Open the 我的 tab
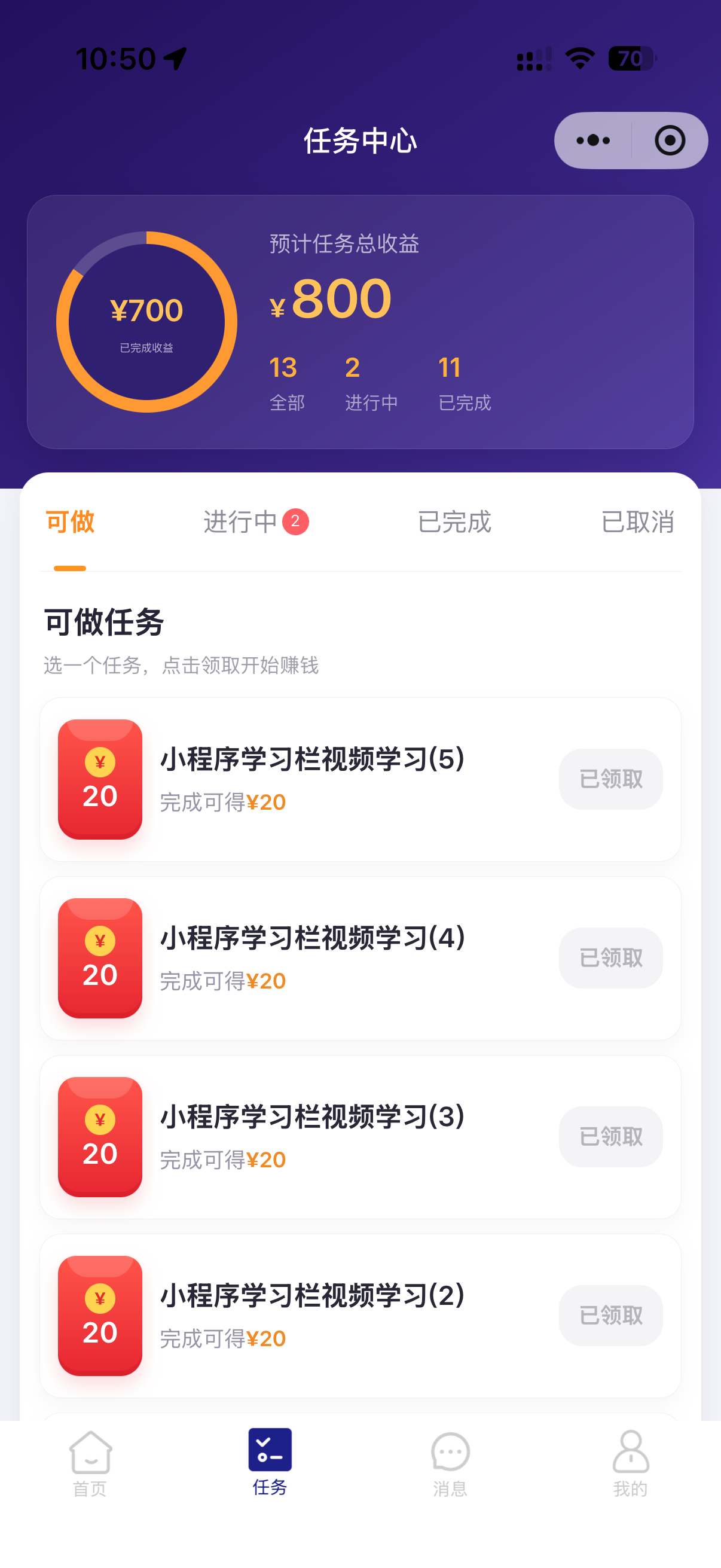The width and height of the screenshot is (721, 1568). (x=630, y=1463)
